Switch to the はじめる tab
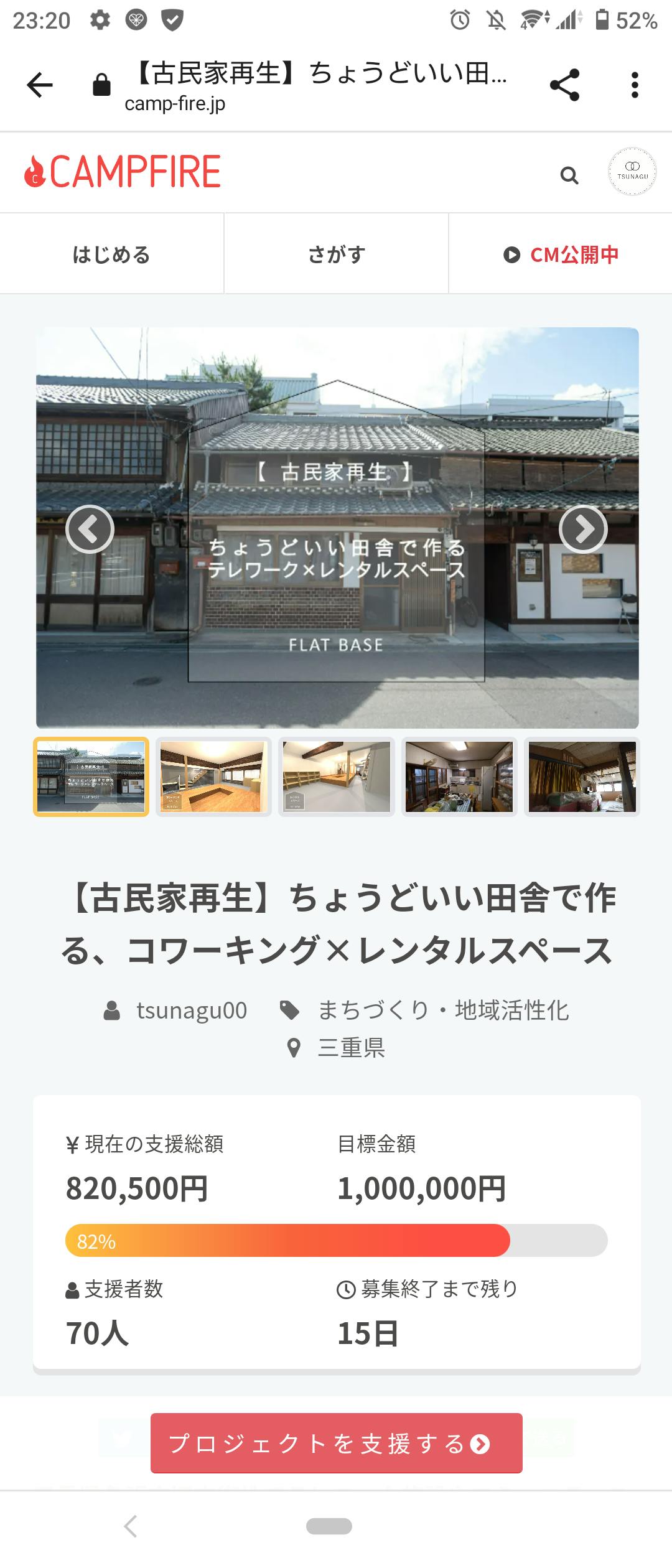Screen dimensions: 672x1568 click(111, 254)
